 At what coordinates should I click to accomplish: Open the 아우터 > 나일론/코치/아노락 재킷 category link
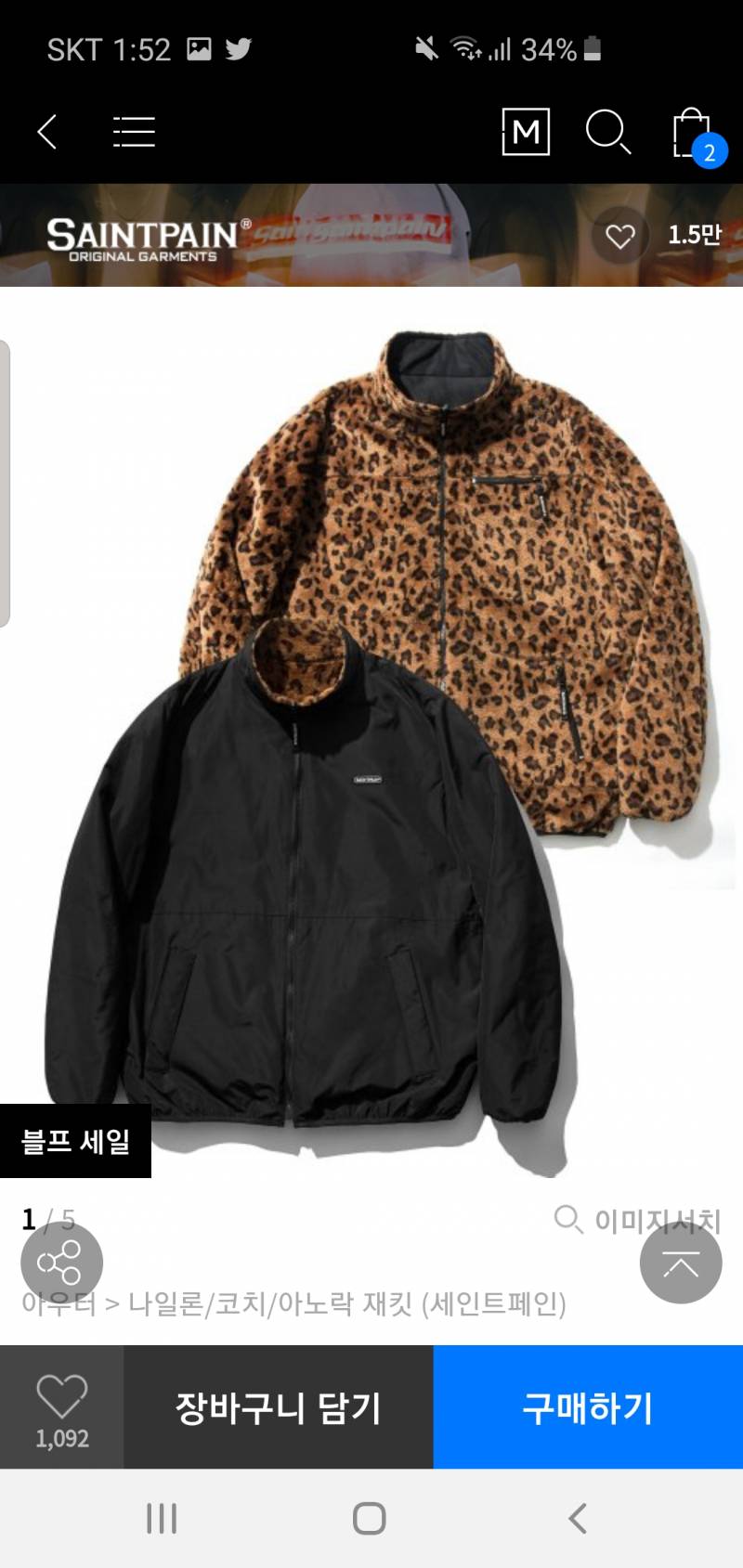tap(293, 1303)
